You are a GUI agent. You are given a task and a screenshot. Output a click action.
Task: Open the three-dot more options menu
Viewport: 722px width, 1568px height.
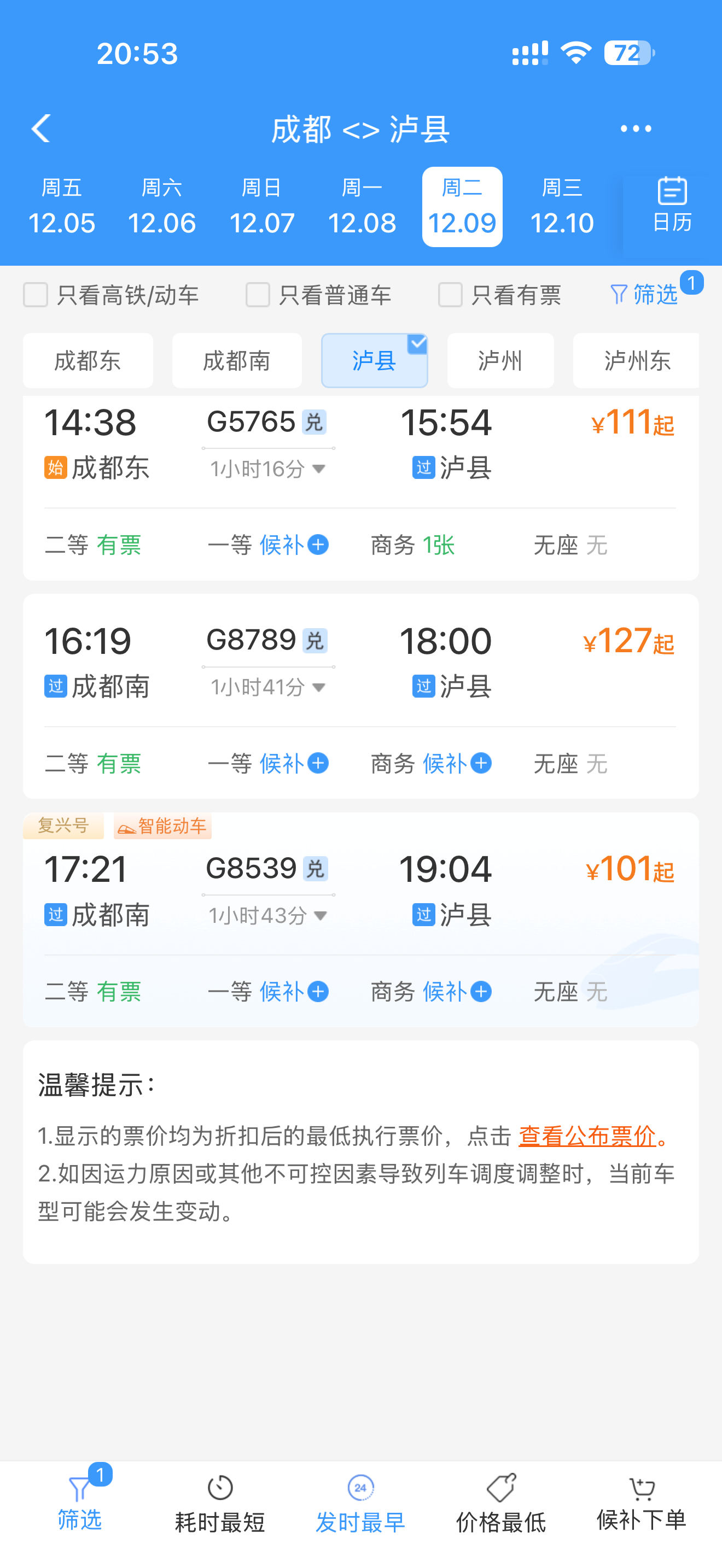tap(636, 128)
